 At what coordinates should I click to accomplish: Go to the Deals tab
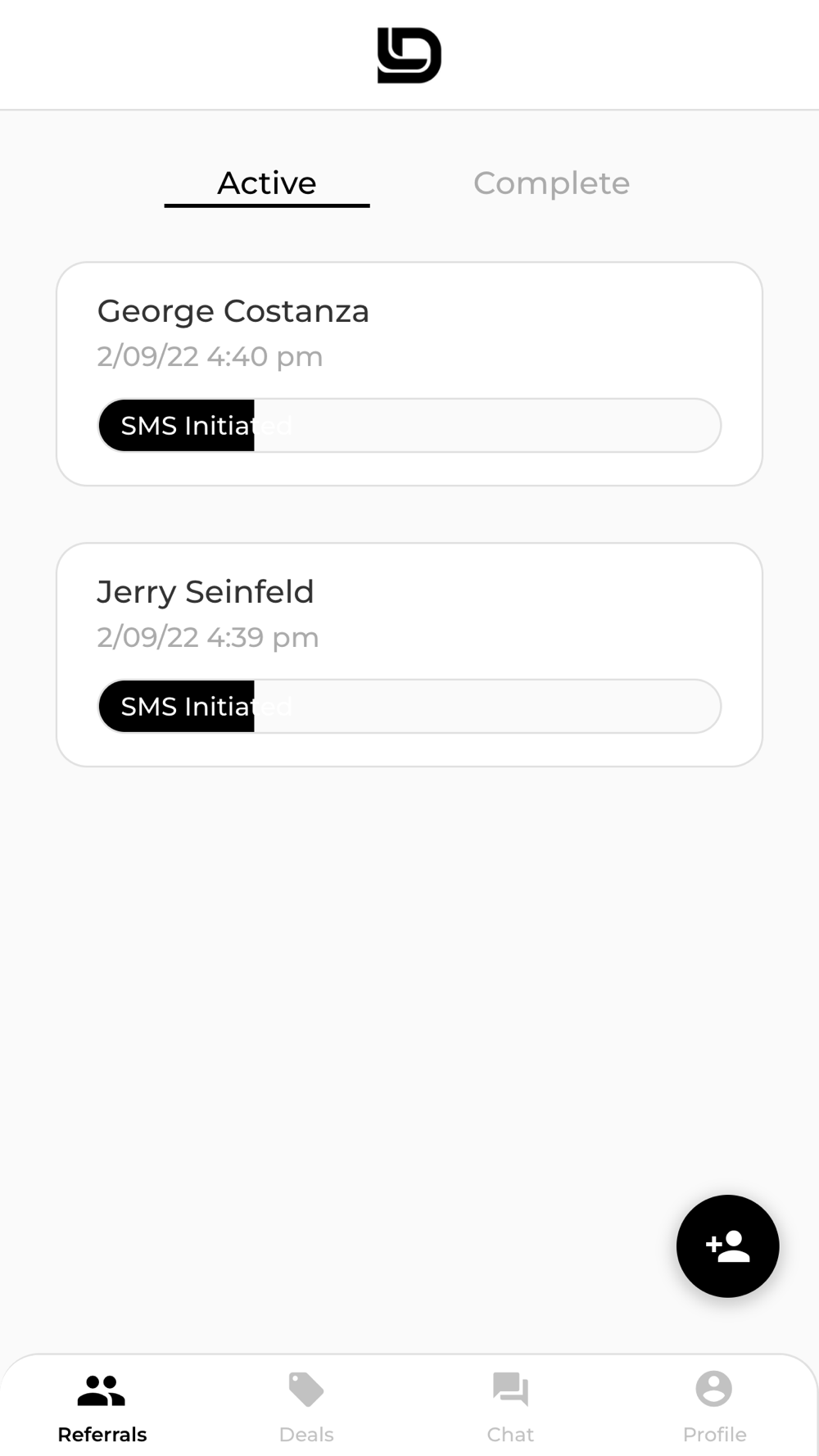coord(306,1408)
